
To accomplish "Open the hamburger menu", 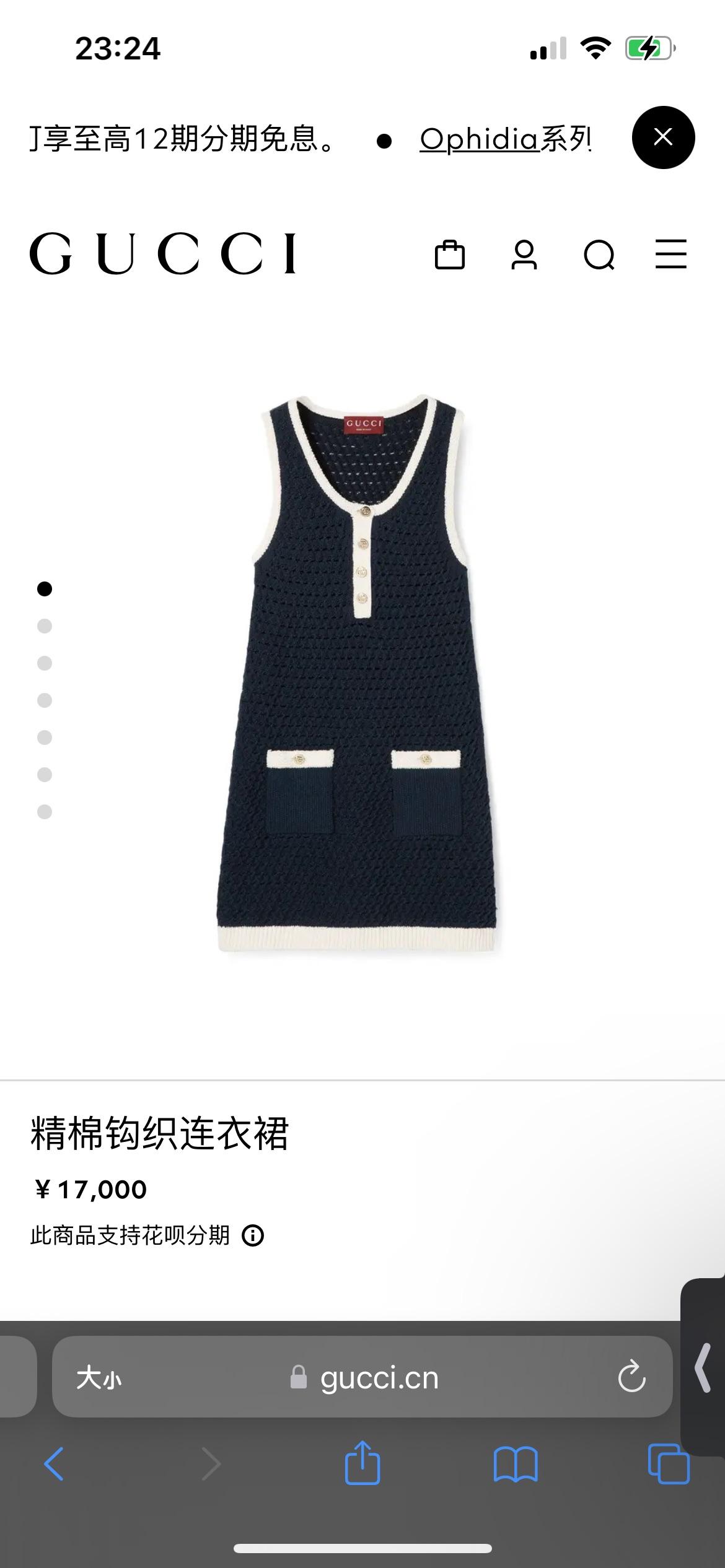I will (671, 254).
